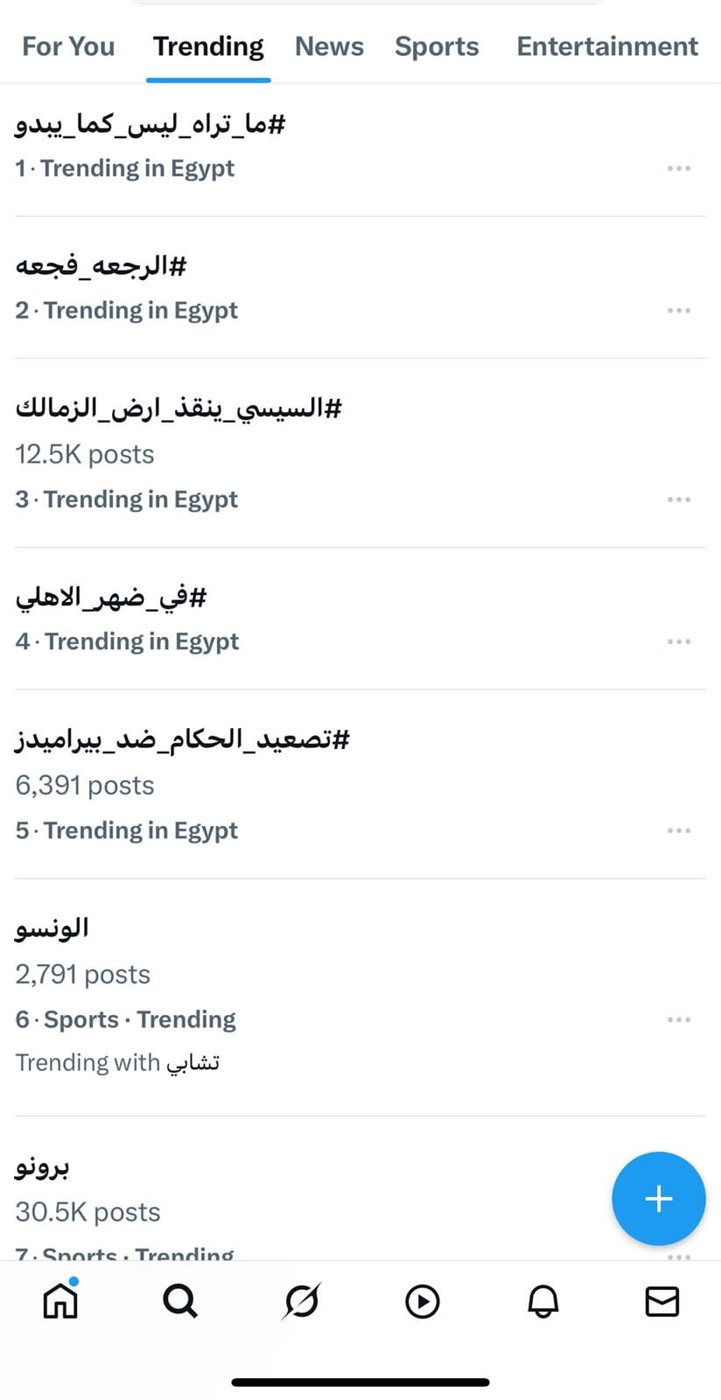Open the number 2 trending hashtag in Egypt
Screen dimensions: 721x1400
pyautogui.click(x=101, y=267)
